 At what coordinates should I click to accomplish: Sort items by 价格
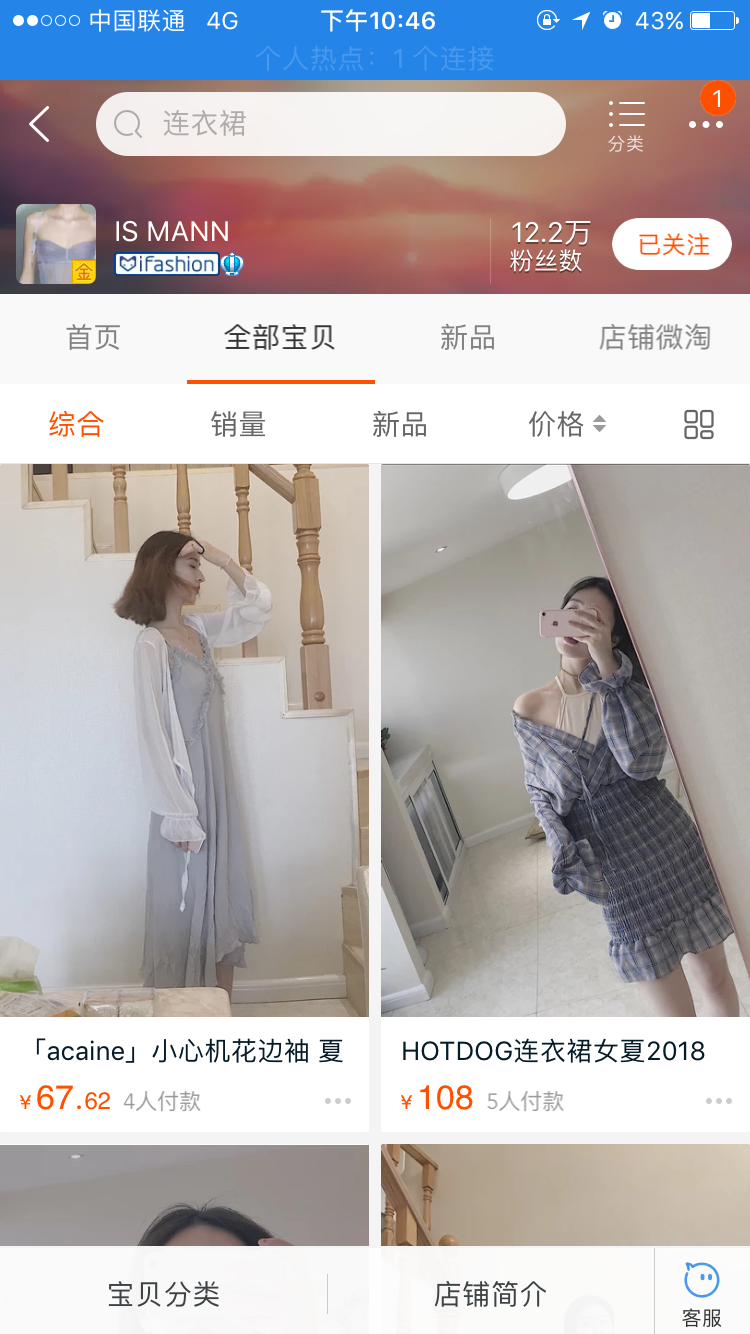(x=567, y=425)
